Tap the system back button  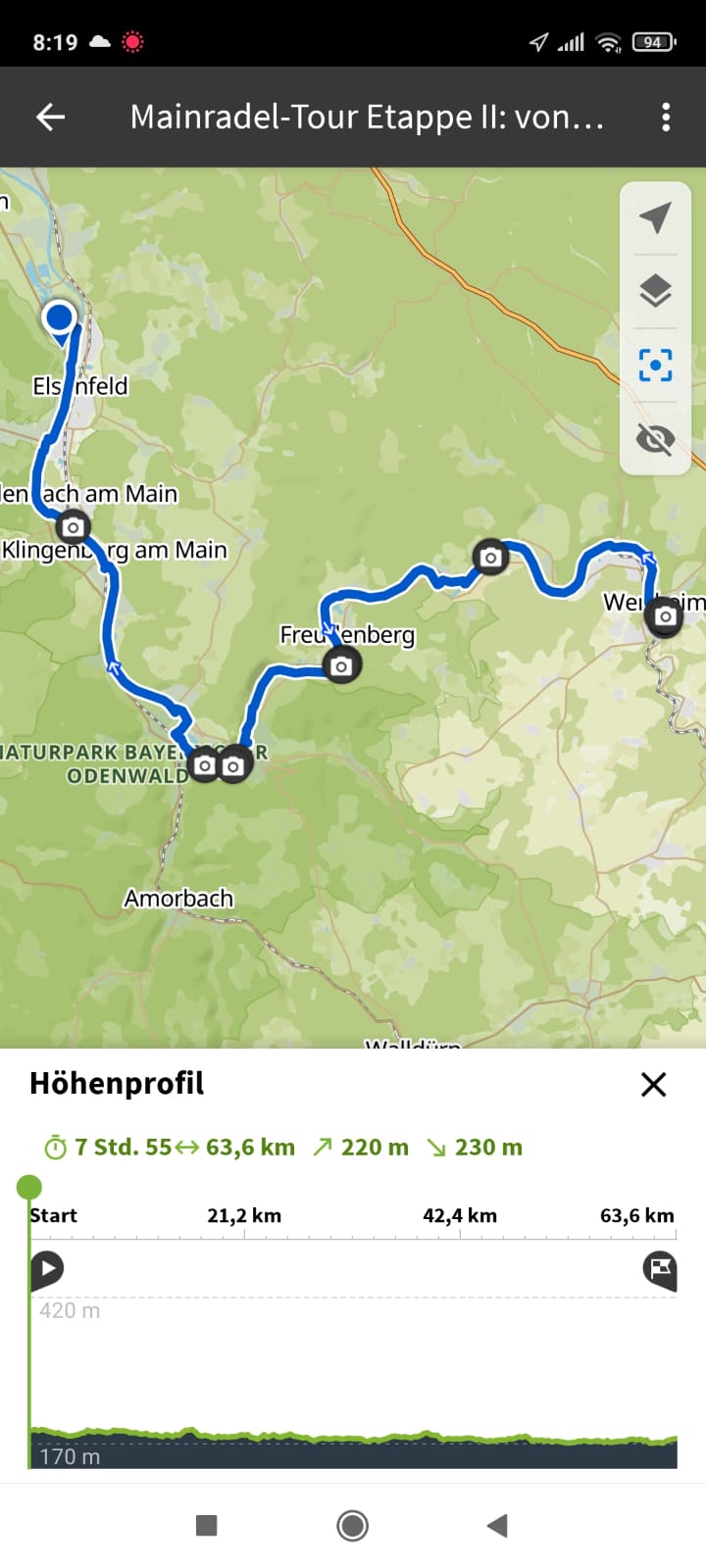(497, 1525)
